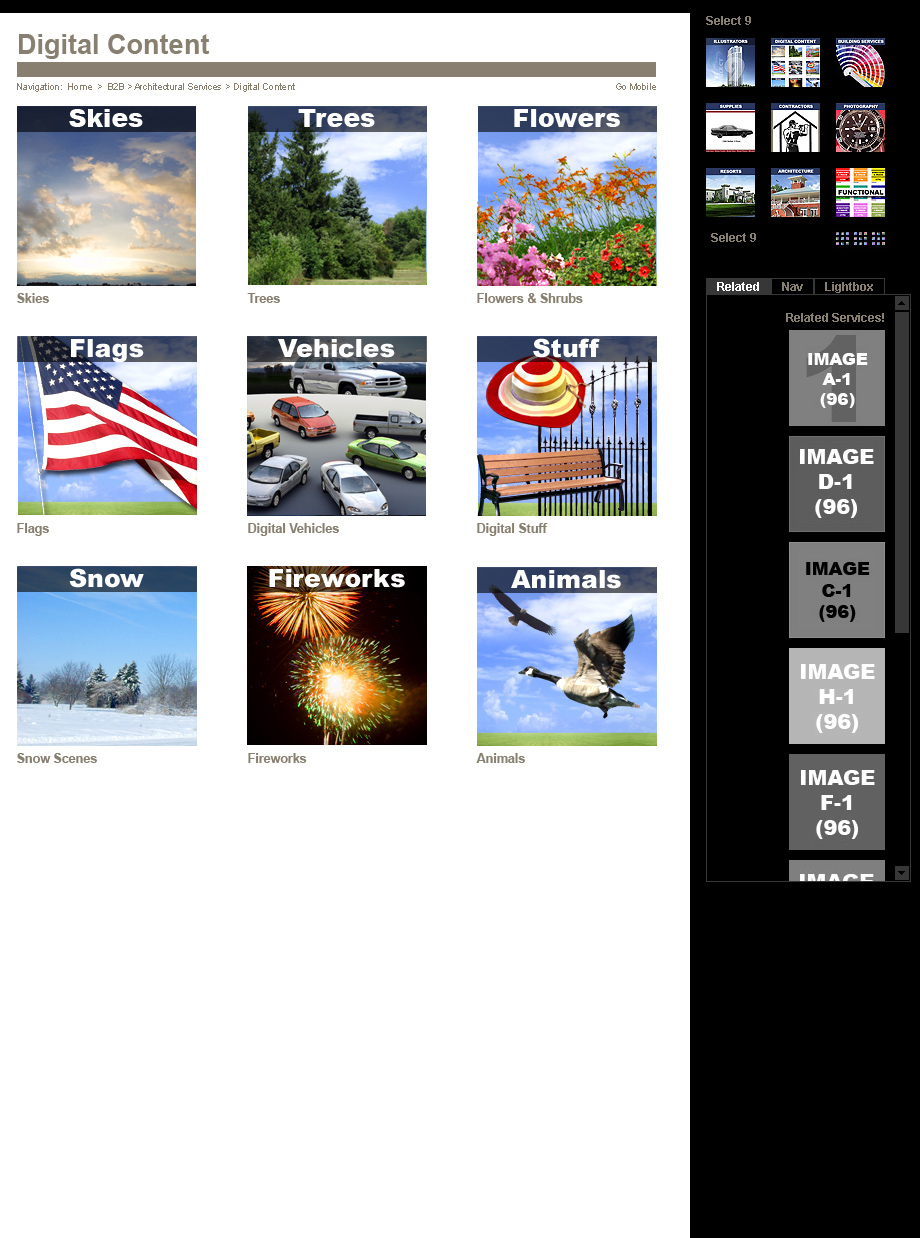Select the Related tab

[738, 287]
